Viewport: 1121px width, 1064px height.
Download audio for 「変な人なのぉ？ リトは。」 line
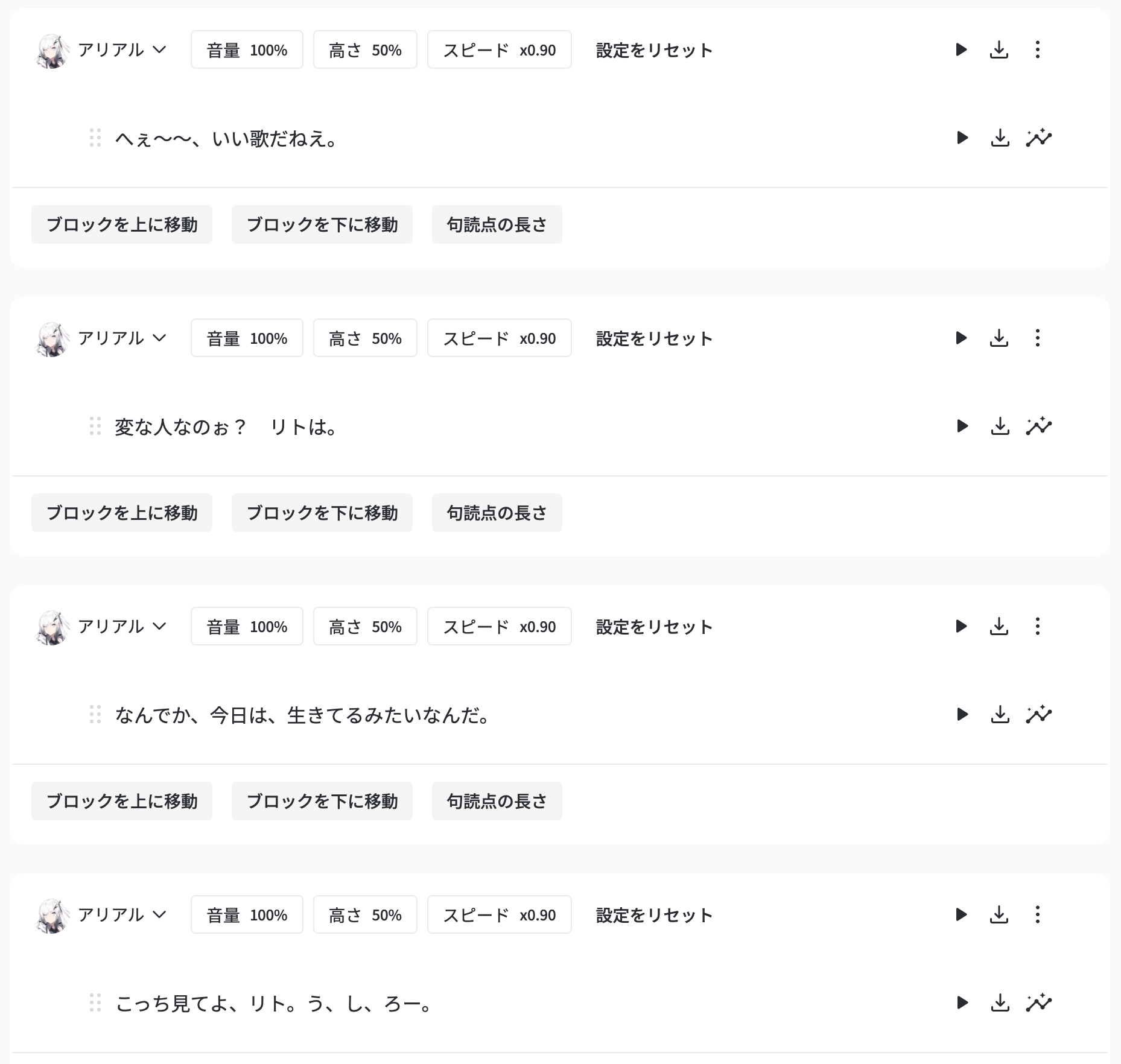(x=1000, y=426)
